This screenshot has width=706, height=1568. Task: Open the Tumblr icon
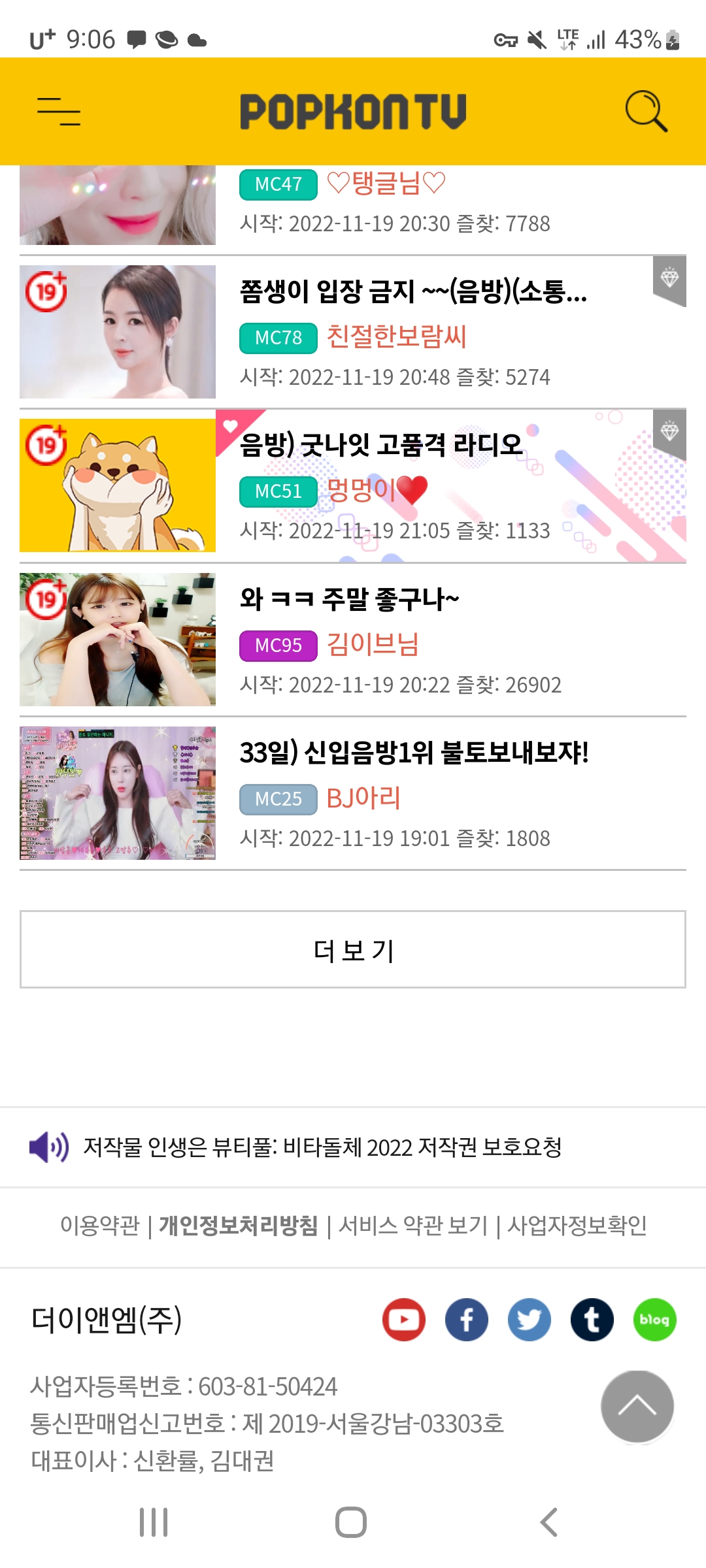tap(592, 1320)
